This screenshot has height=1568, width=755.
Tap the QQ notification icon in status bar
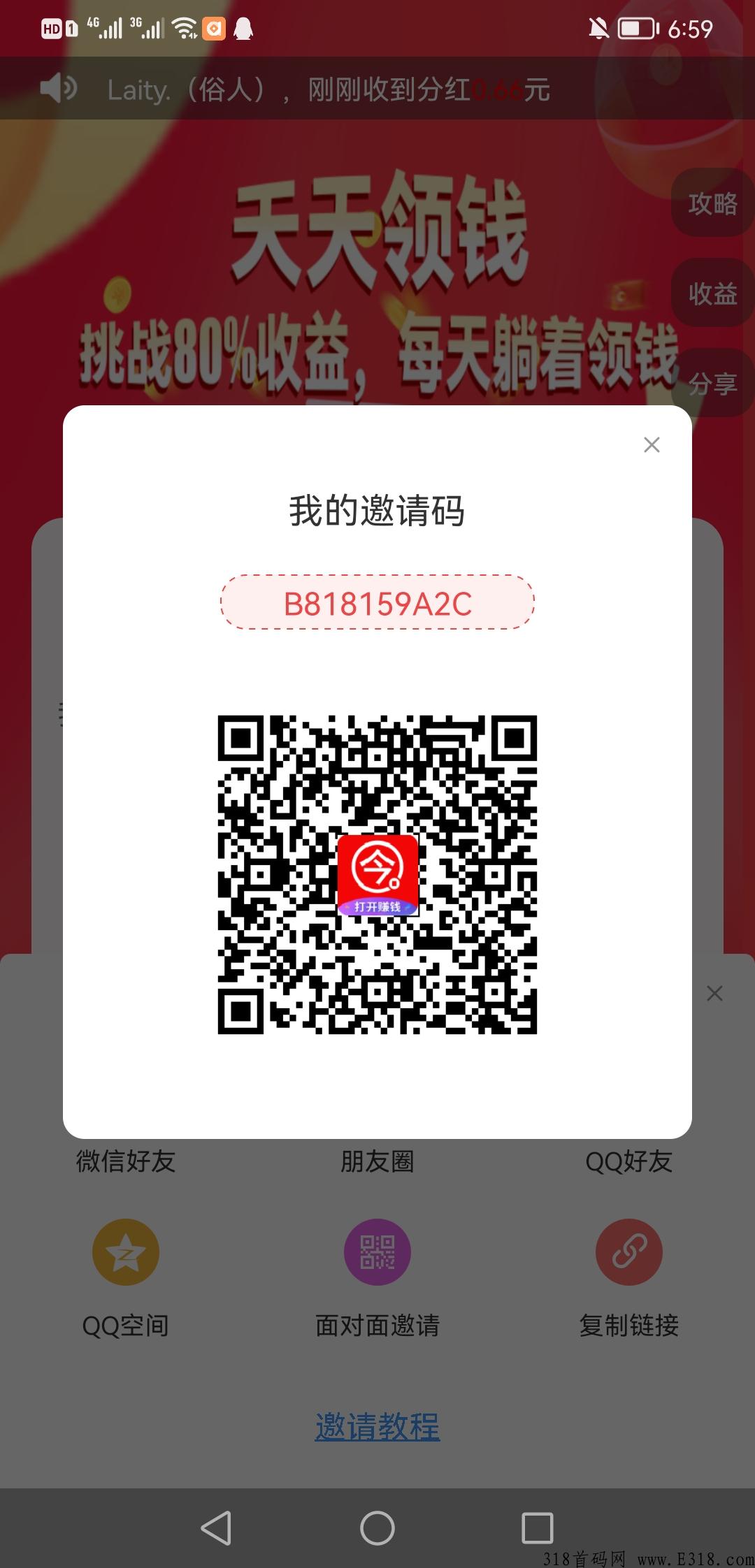pyautogui.click(x=243, y=28)
